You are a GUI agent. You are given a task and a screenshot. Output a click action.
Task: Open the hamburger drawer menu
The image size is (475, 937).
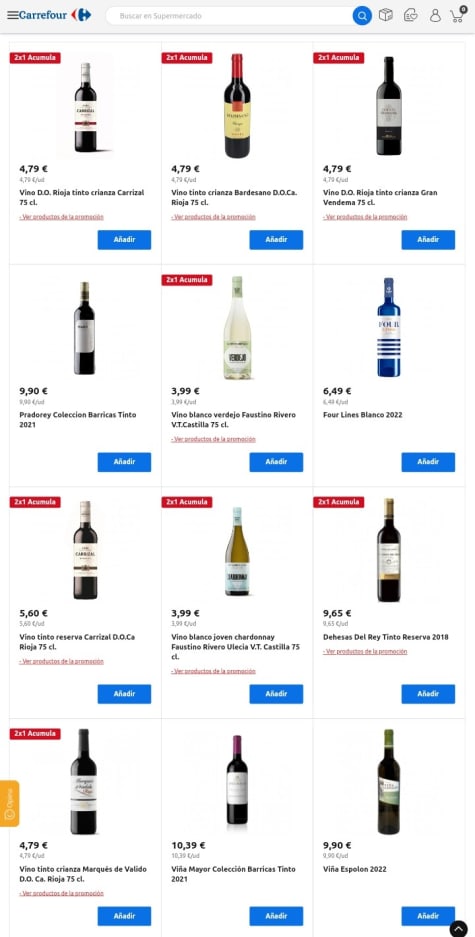[13, 16]
